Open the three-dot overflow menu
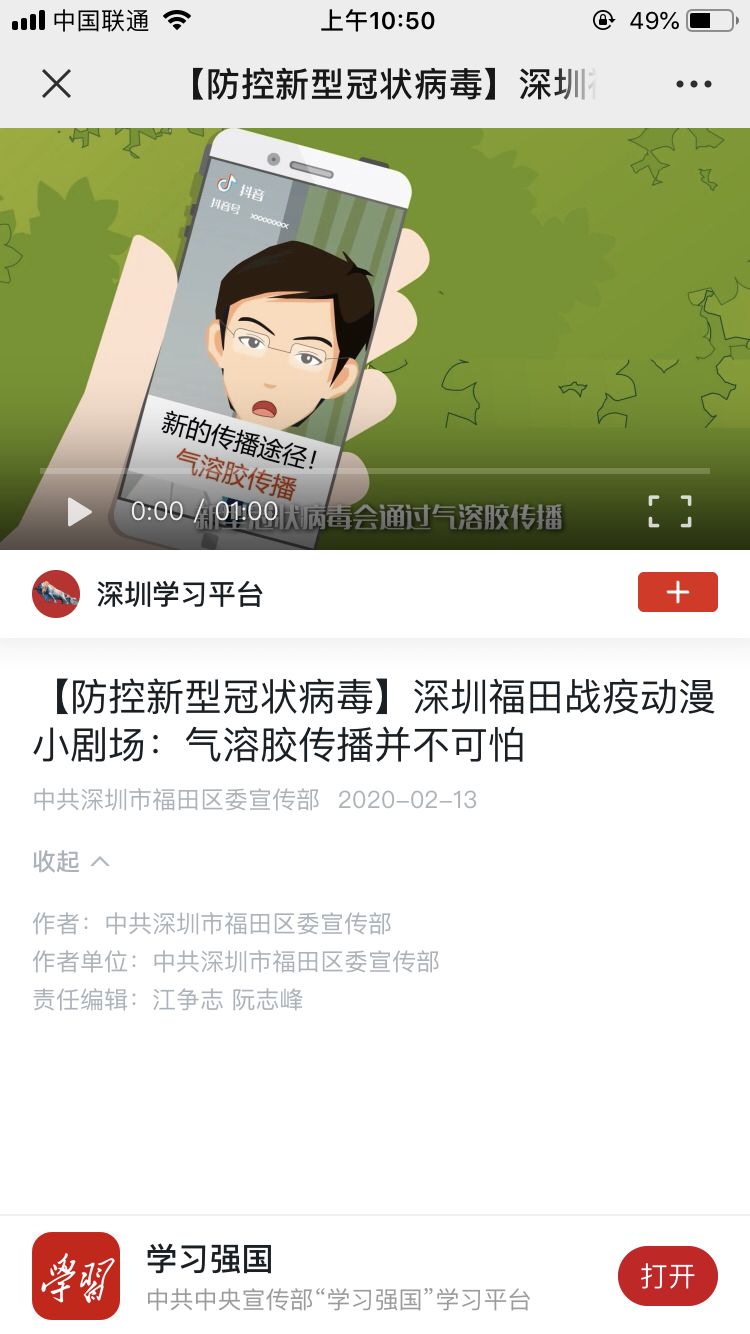Image resolution: width=750 pixels, height=1334 pixels. tap(693, 84)
